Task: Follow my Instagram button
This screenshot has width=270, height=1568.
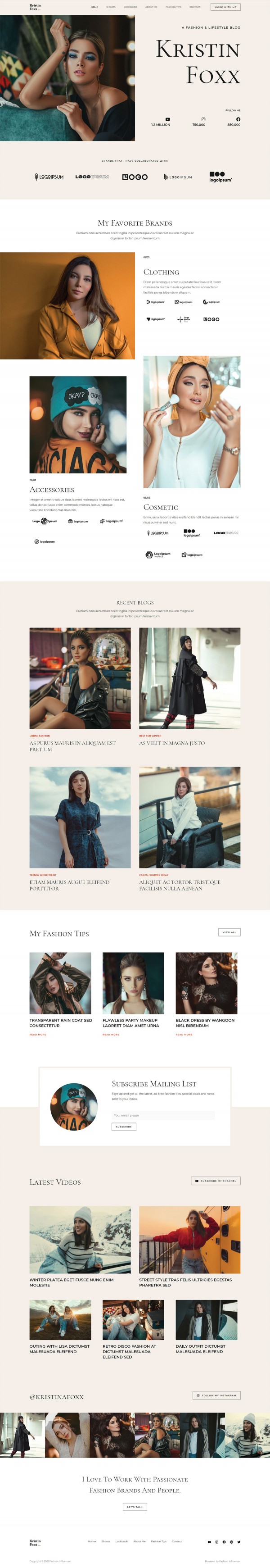Action: coord(216,1395)
